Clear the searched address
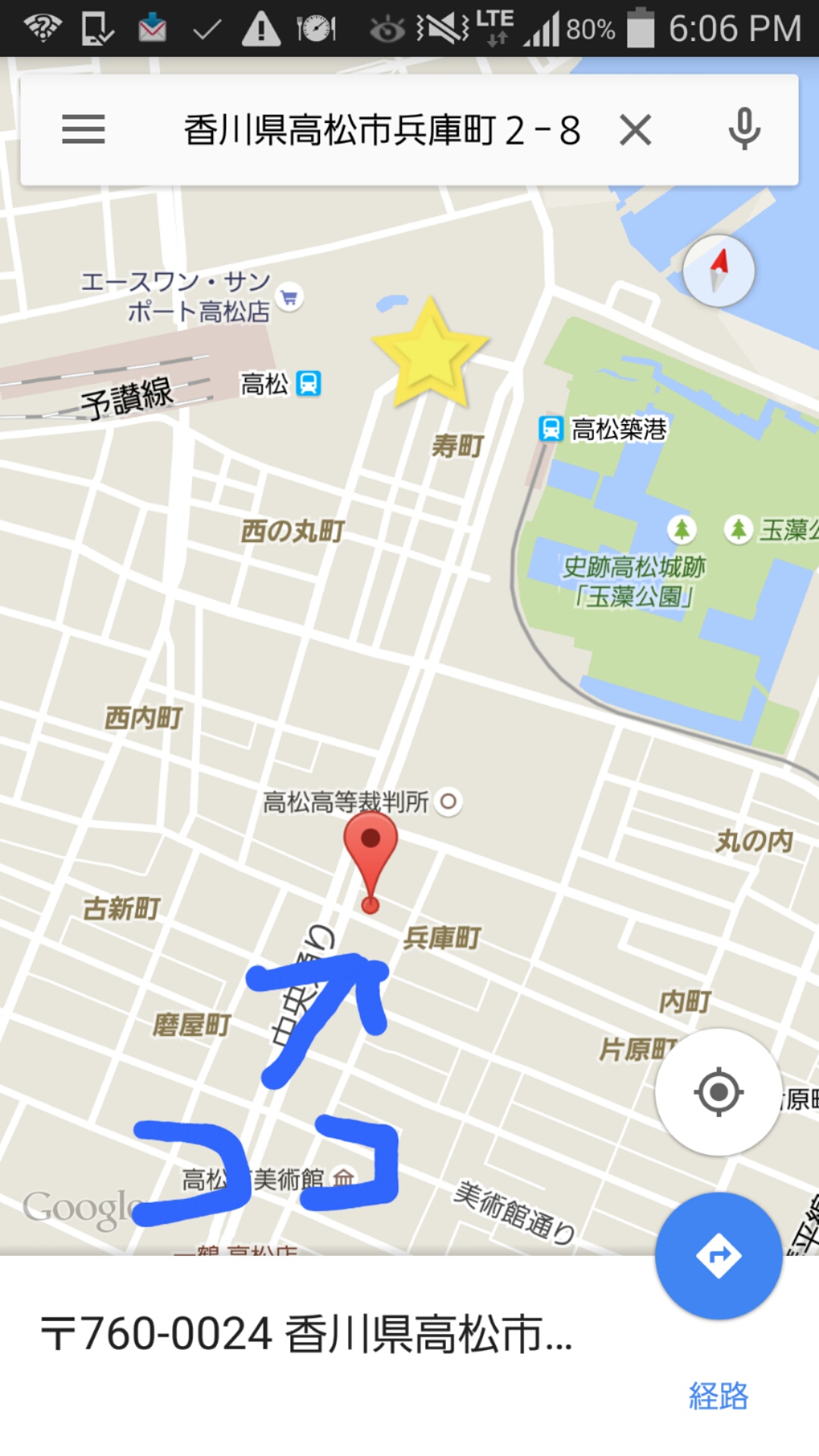819x1456 pixels. point(635,130)
